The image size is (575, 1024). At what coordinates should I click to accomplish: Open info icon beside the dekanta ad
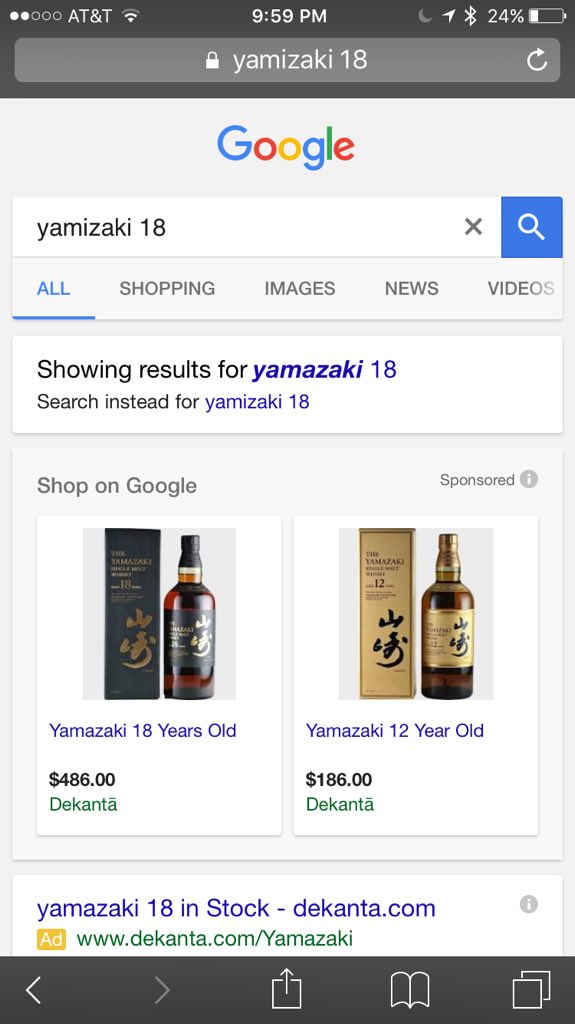click(529, 904)
